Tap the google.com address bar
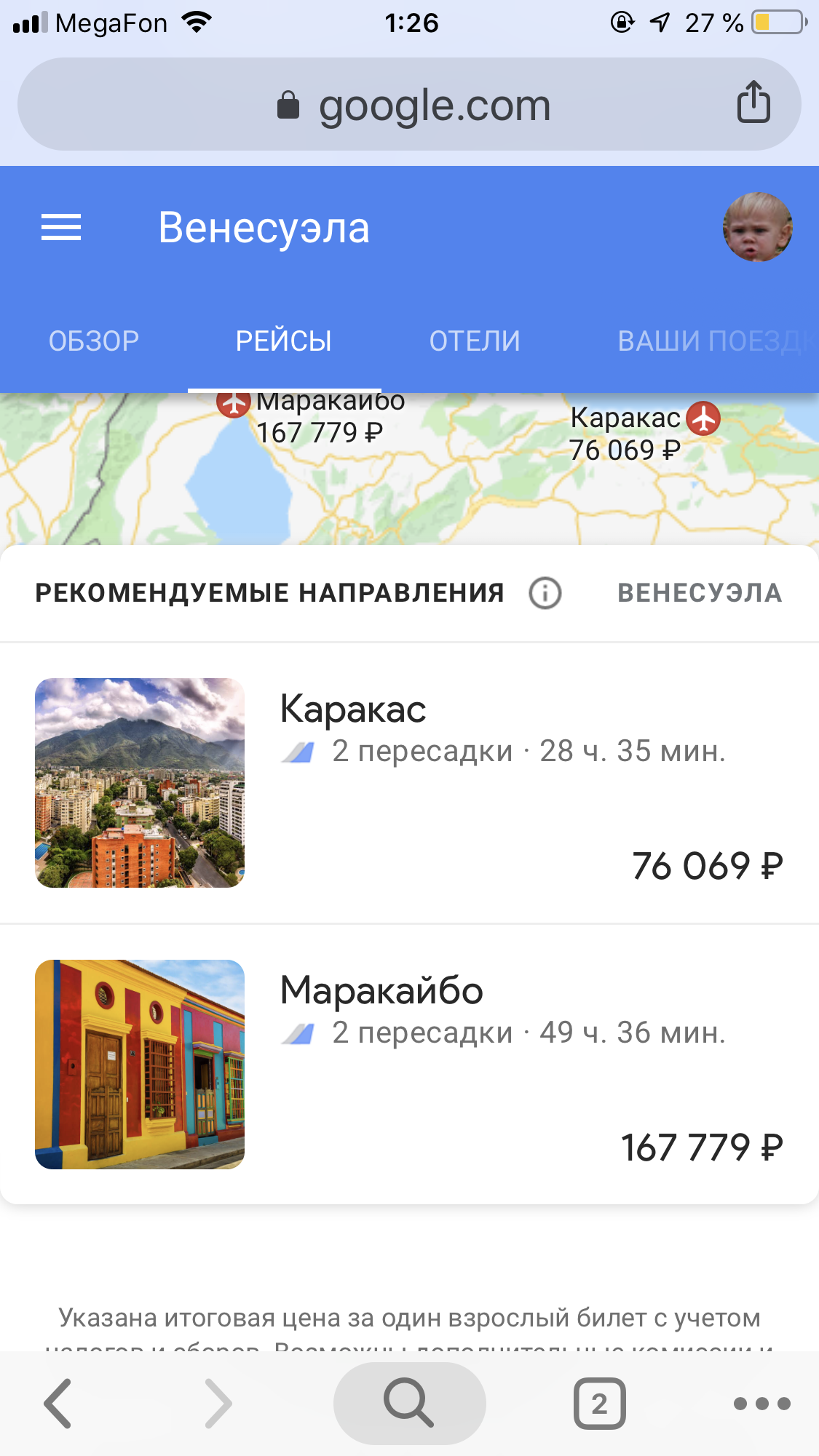Viewport: 819px width, 1456px height. [x=411, y=105]
